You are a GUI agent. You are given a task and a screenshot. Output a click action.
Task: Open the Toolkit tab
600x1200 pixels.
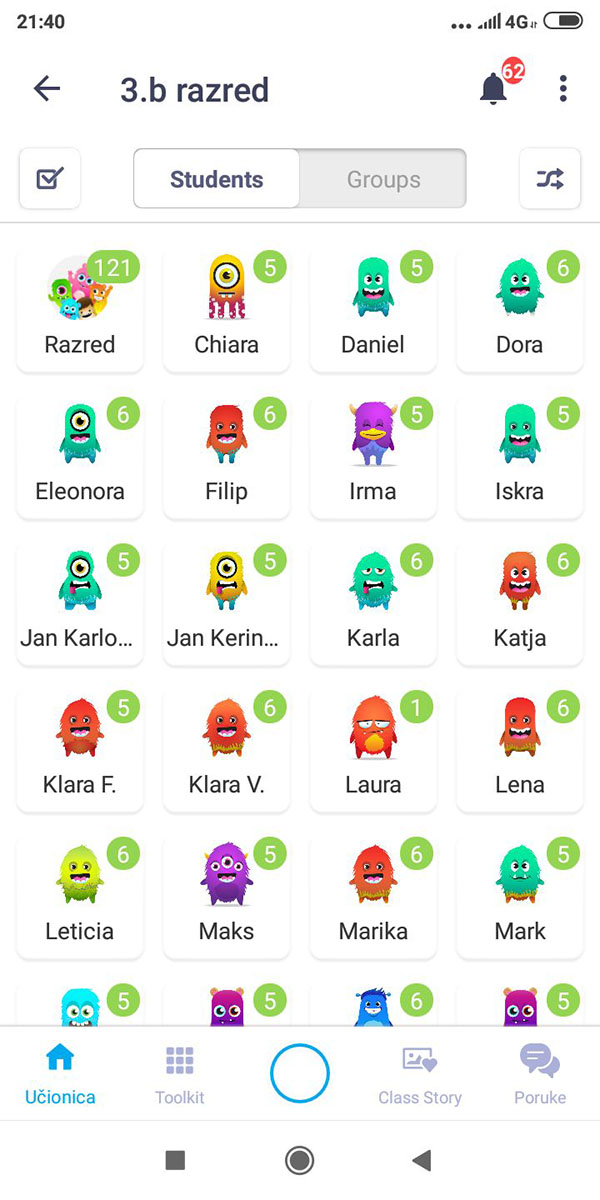(x=180, y=1075)
